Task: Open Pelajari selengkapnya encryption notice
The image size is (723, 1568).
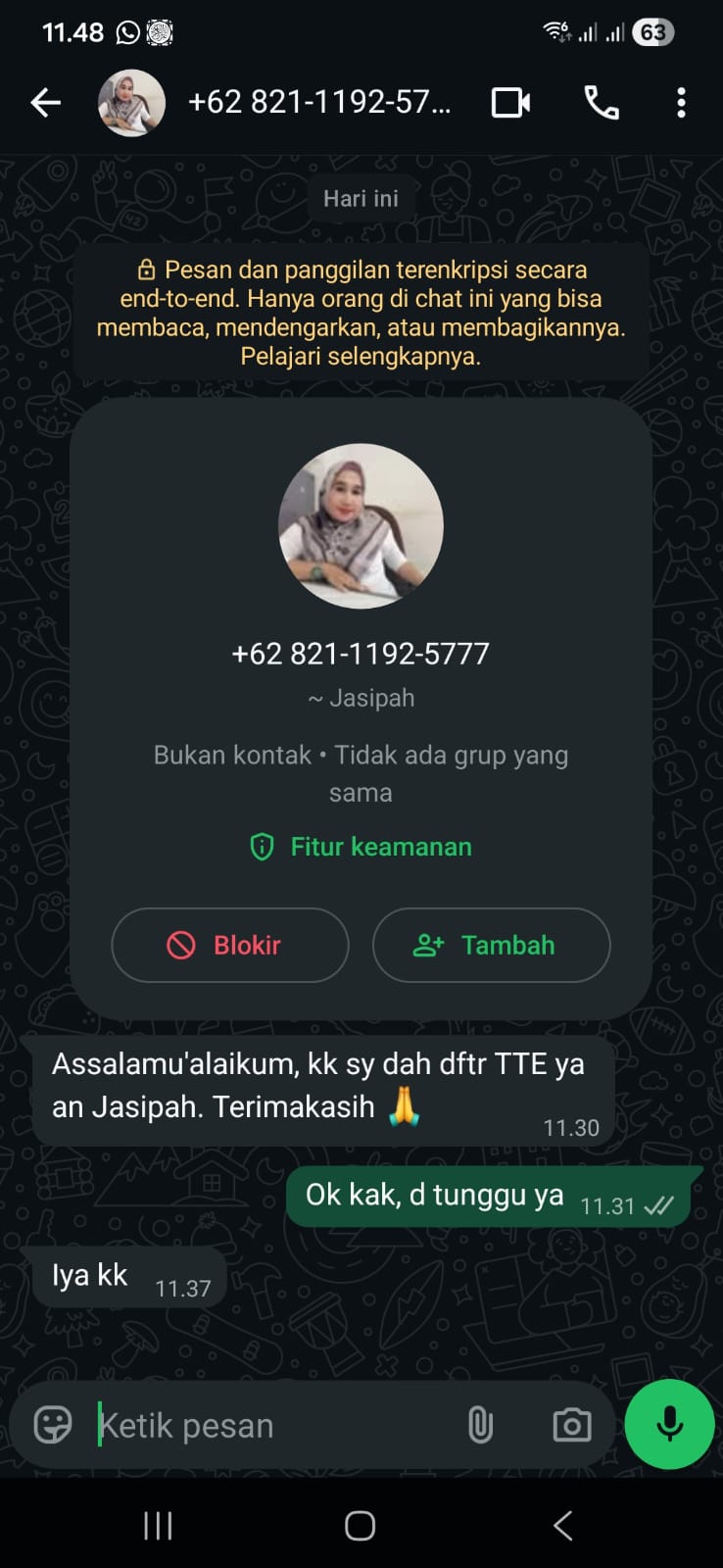Action: (x=361, y=356)
